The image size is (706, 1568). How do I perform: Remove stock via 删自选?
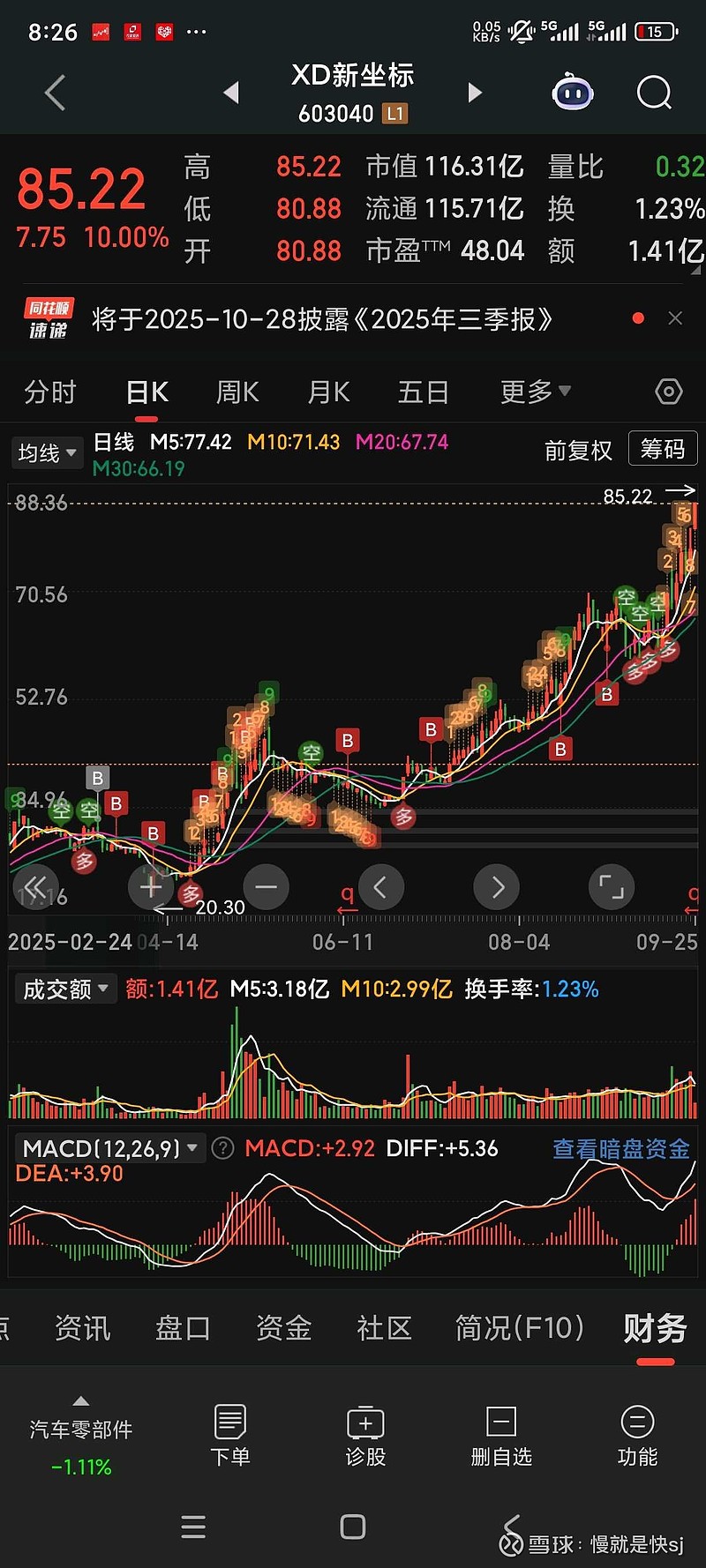tap(501, 1436)
